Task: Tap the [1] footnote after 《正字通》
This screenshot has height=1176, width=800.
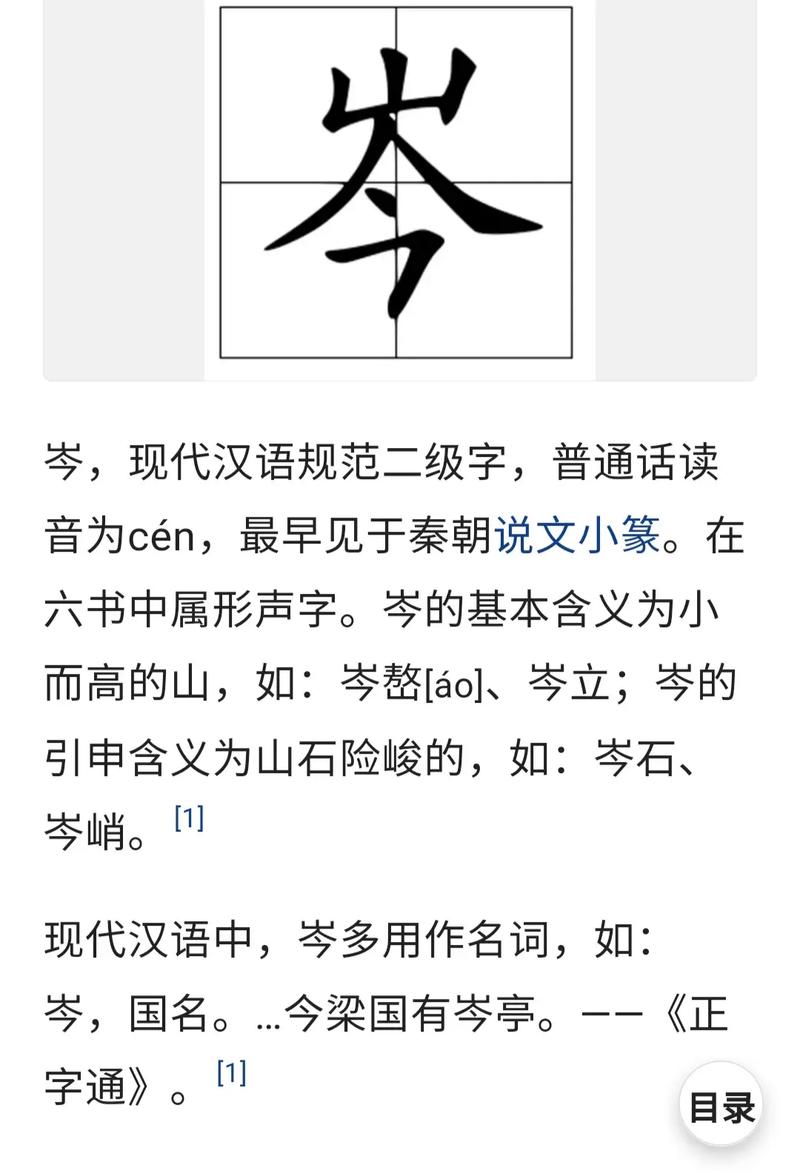Action: click(231, 1075)
